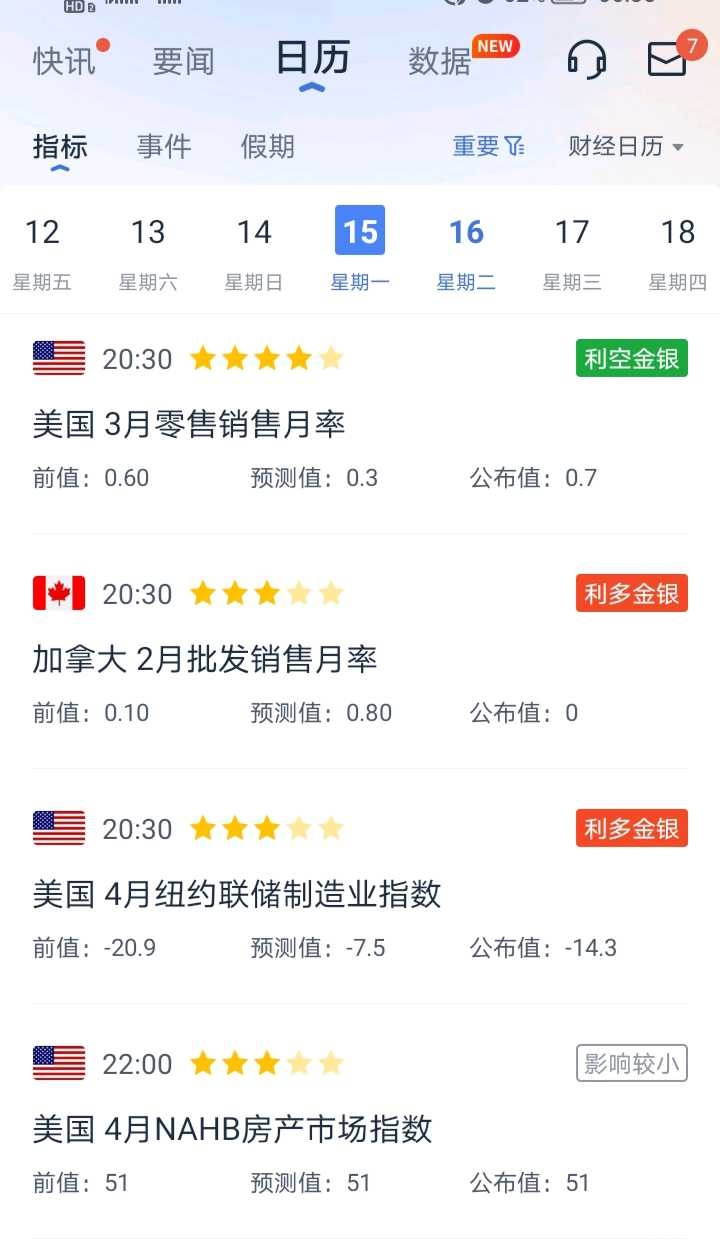The height and width of the screenshot is (1259, 720).
Task: Click the US flag on NAHB房产市场指数 row
Action: pos(57,1063)
